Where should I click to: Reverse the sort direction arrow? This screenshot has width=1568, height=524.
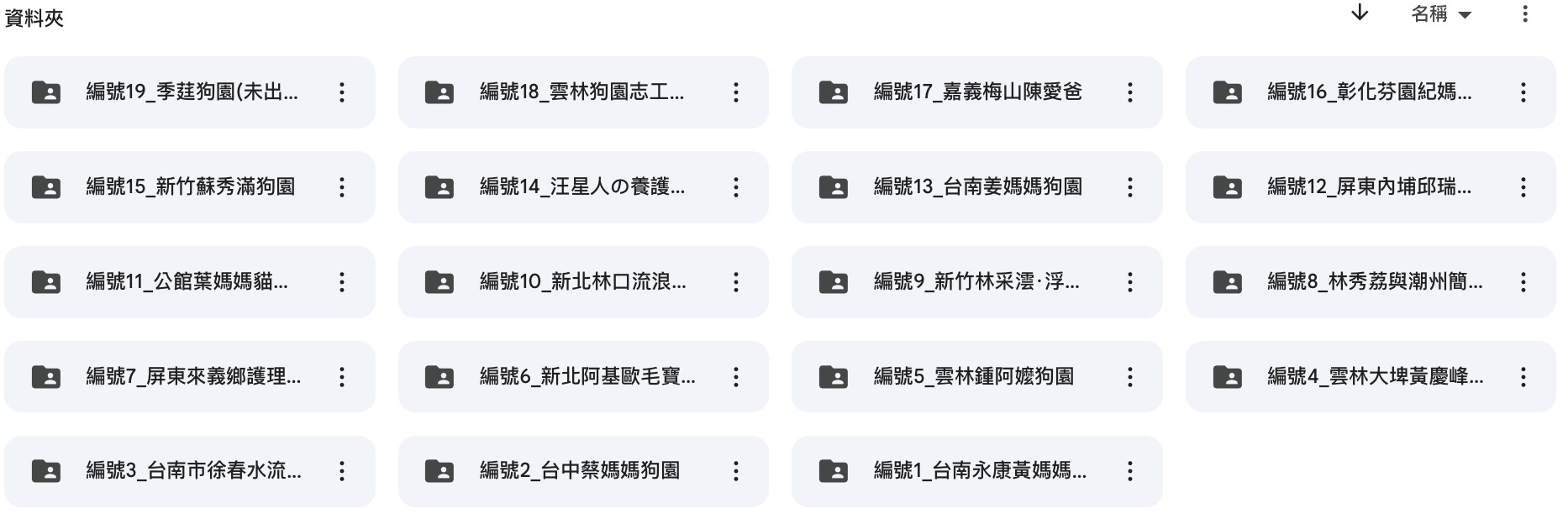[x=1359, y=13]
